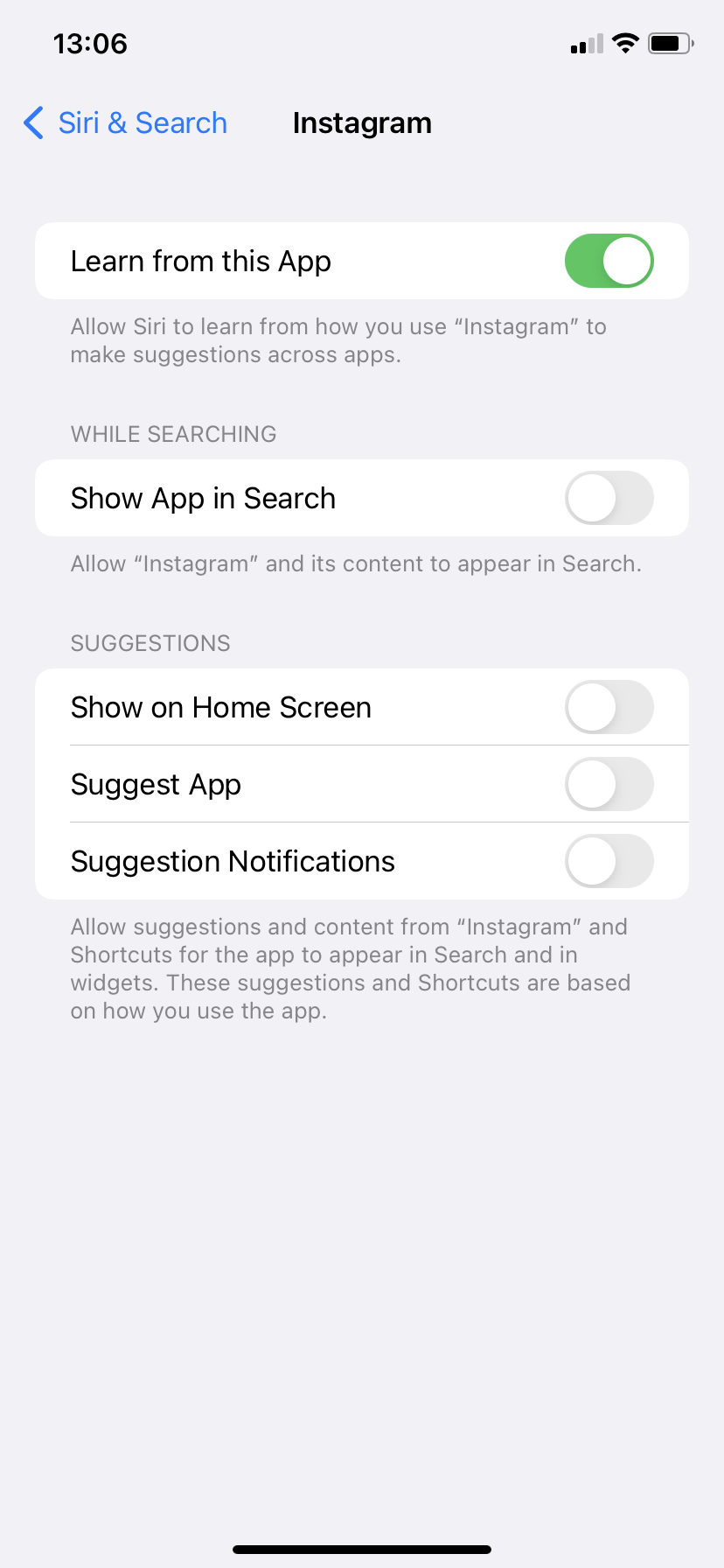The width and height of the screenshot is (724, 1568).
Task: Disable Learn from this App
Action: coord(609,261)
